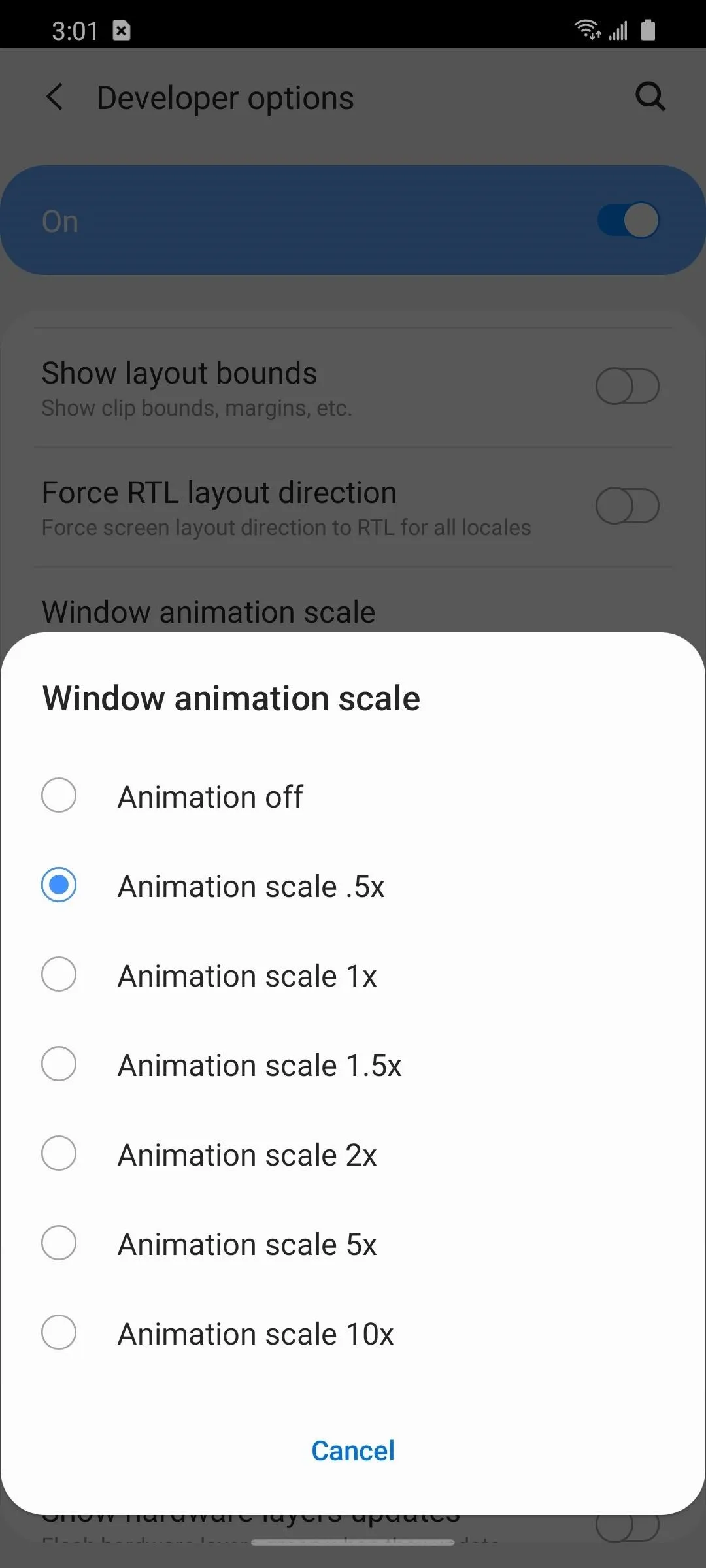Select Animation scale 10x
Viewport: 706px width, 1568px height.
click(353, 1333)
